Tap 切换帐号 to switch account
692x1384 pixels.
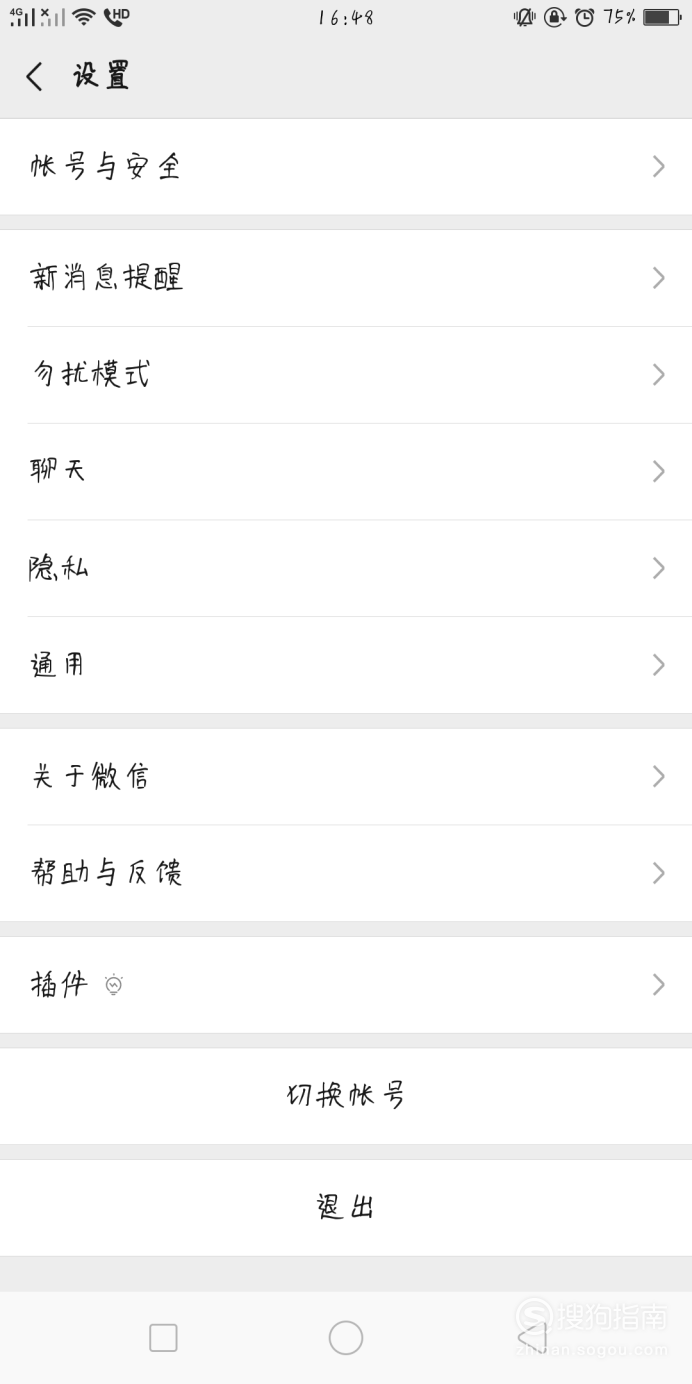pos(346,1096)
